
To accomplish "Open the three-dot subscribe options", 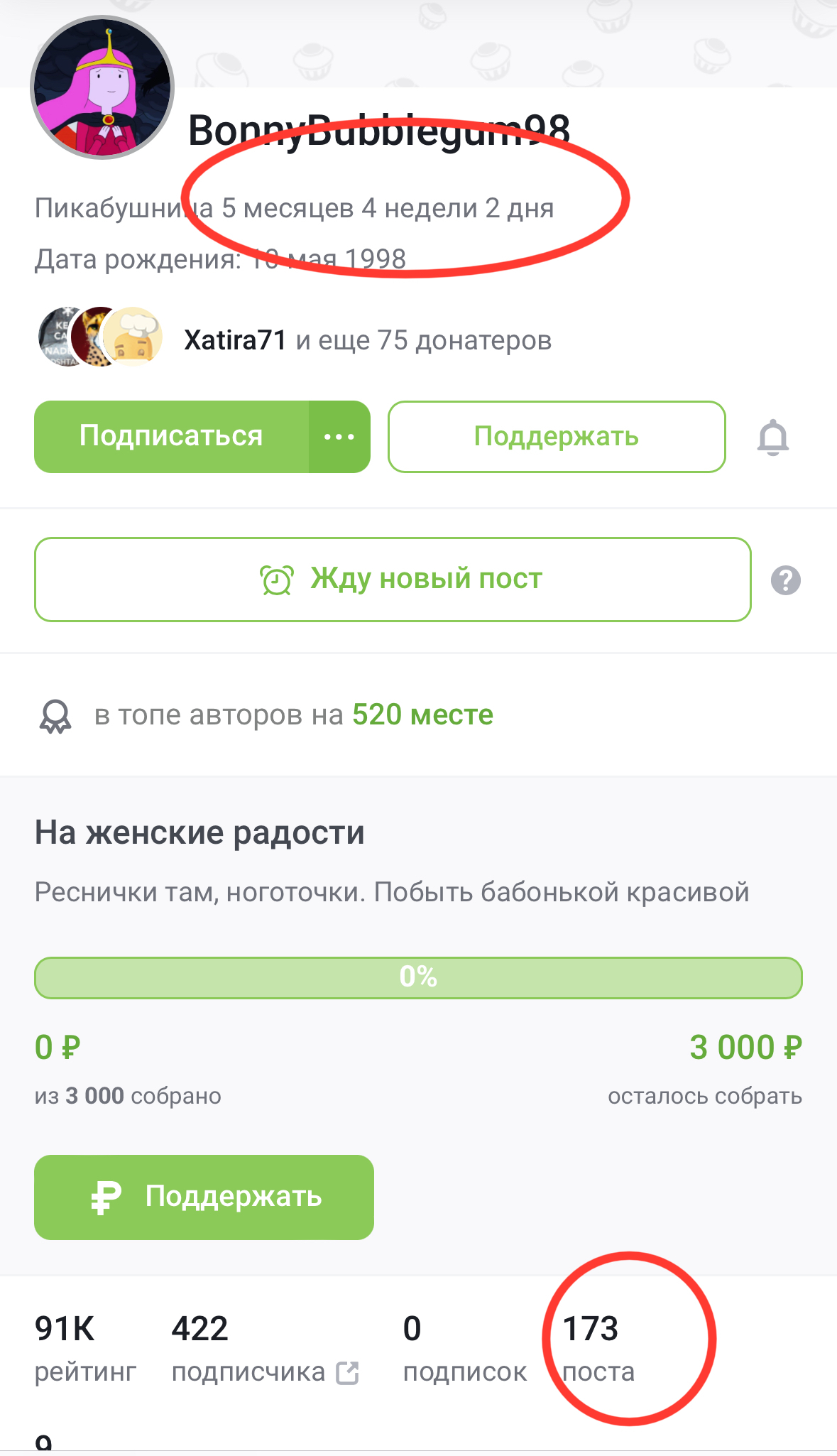I will click(339, 436).
